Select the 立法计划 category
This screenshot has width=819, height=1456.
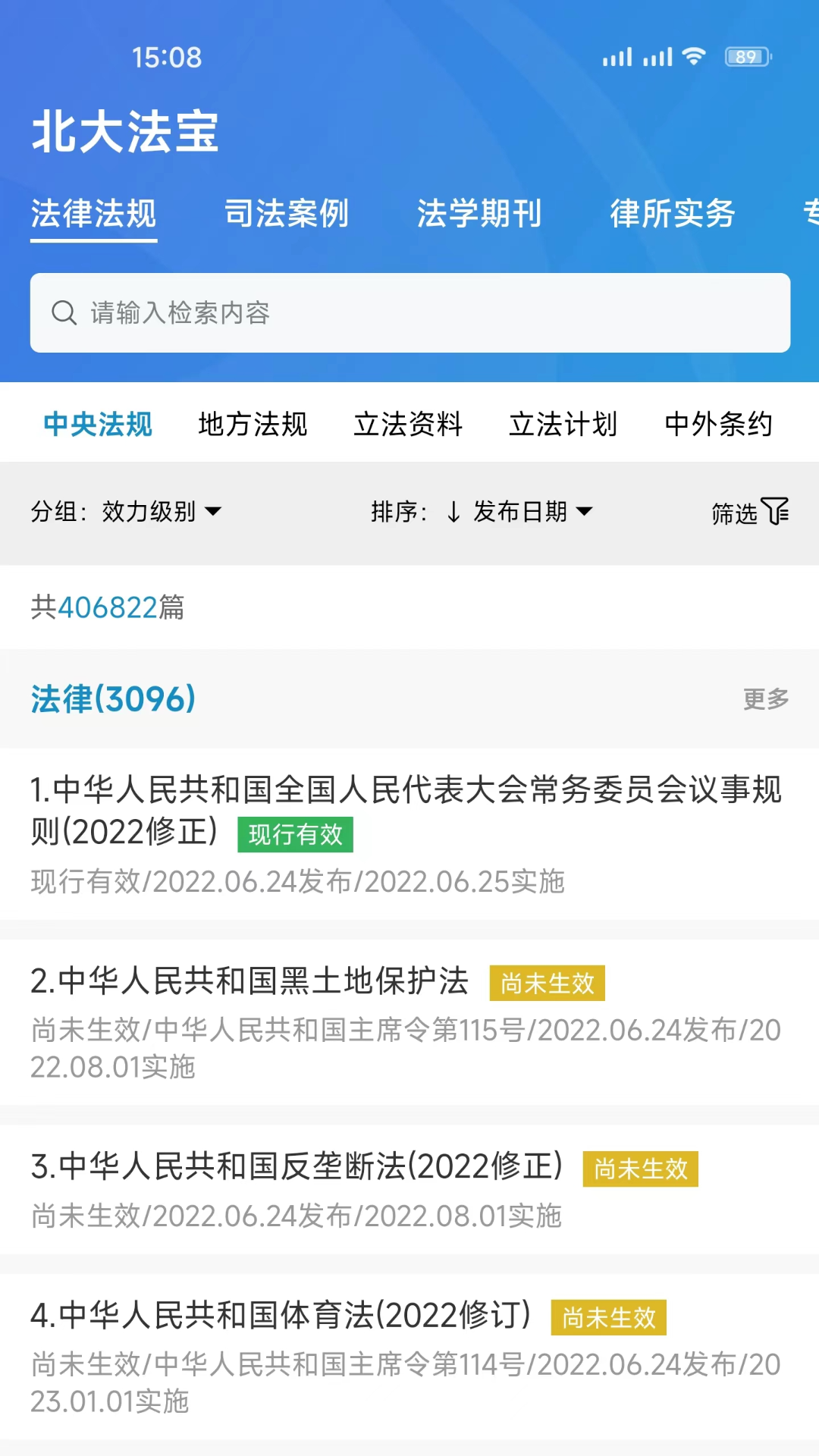[x=564, y=425]
